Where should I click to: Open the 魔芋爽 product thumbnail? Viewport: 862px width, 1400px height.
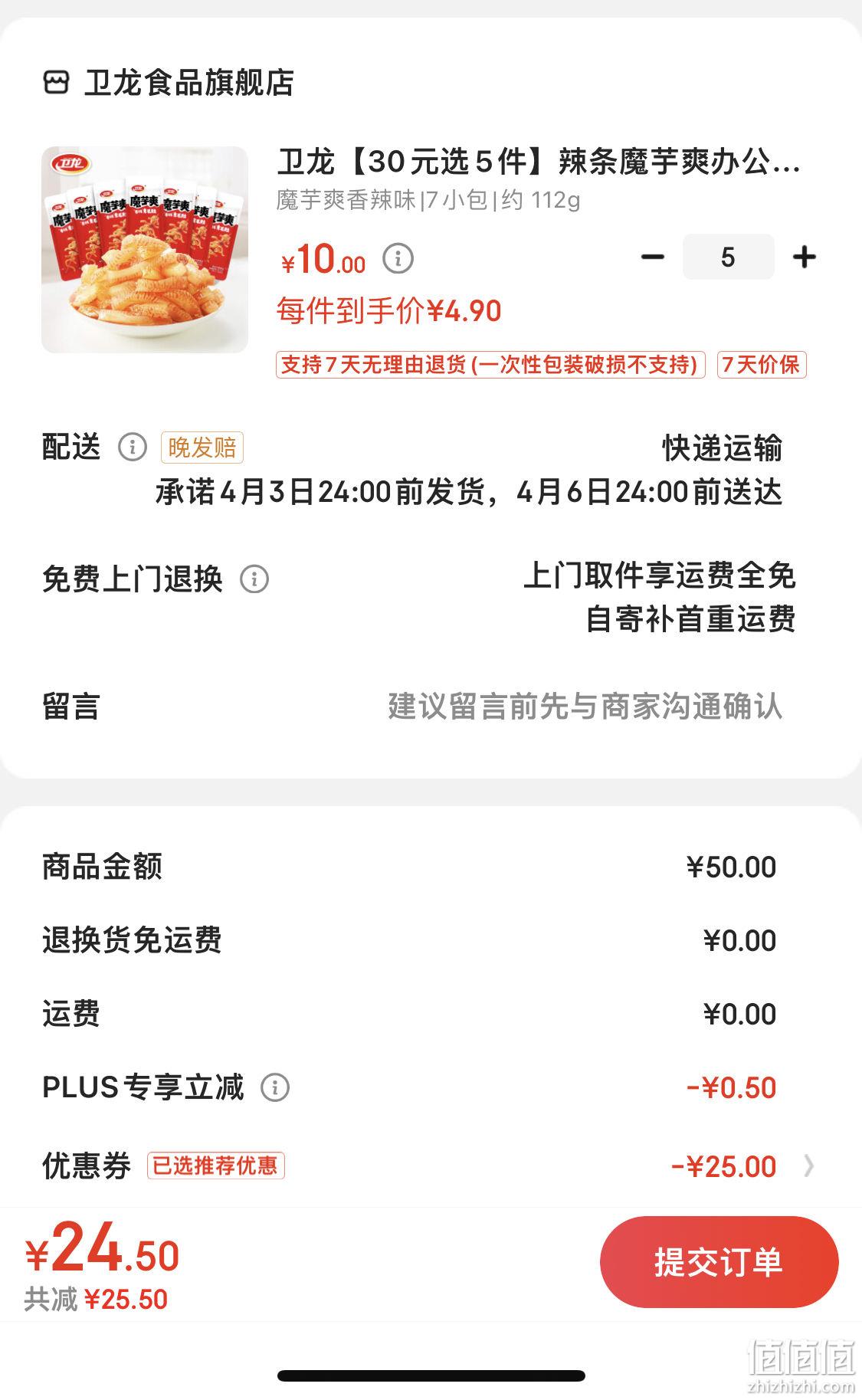[145, 250]
